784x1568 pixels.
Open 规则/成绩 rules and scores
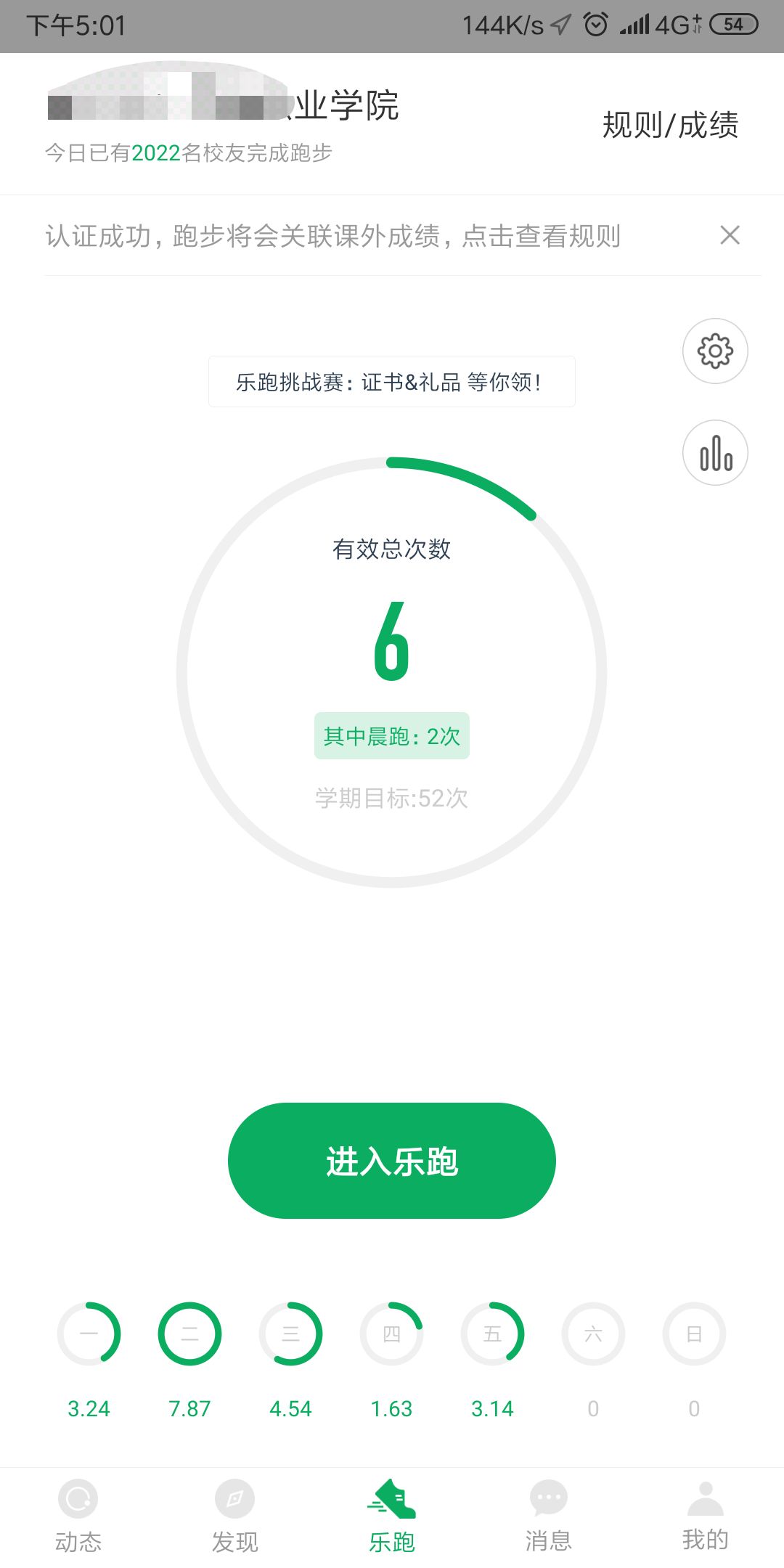[x=671, y=125]
